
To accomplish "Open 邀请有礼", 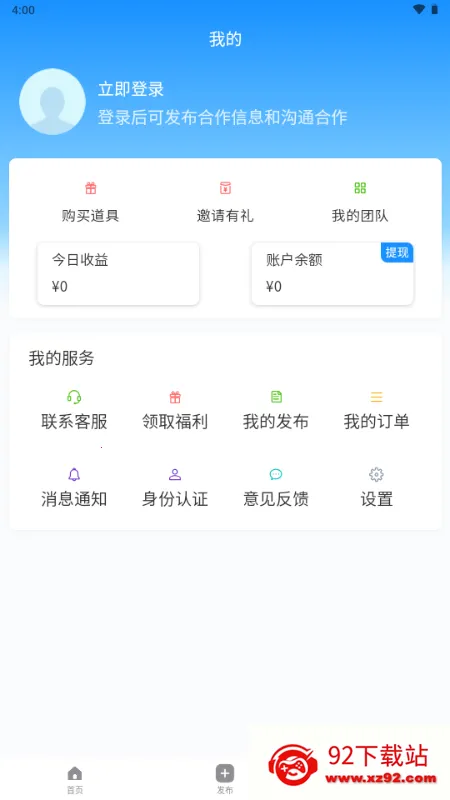I will coord(225,202).
